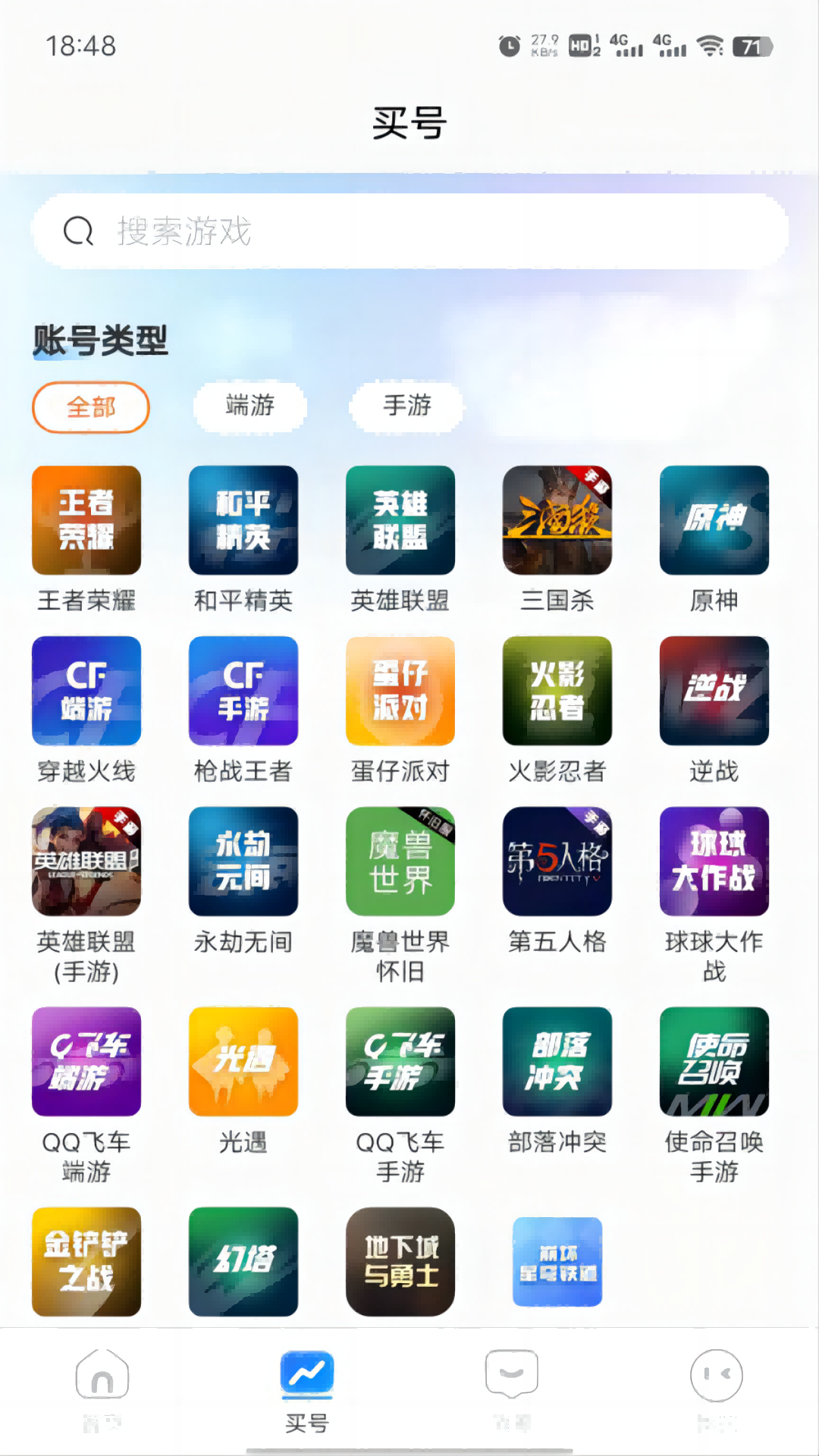Select the 和平精英 icon

click(x=243, y=519)
